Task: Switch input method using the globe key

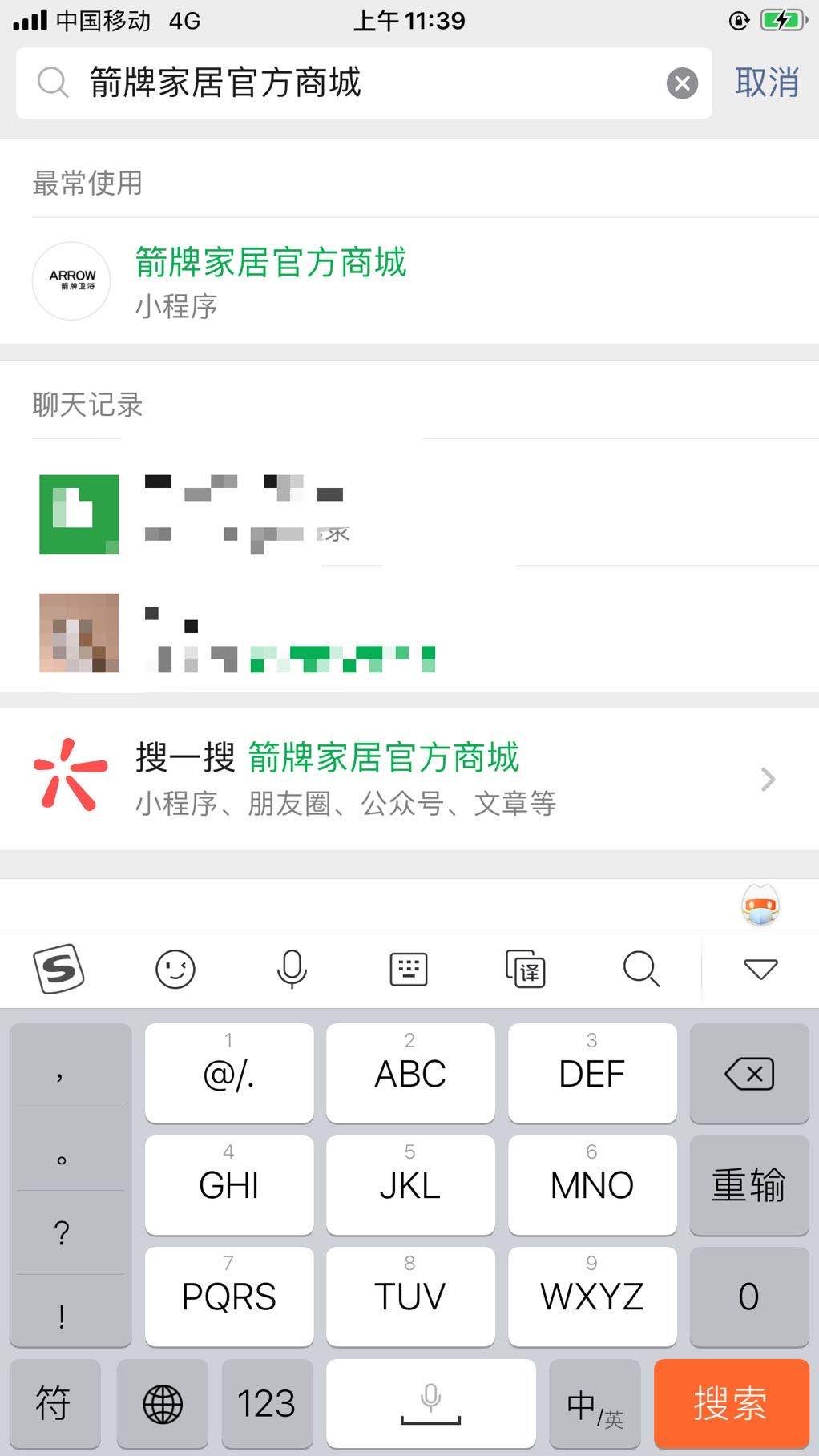Action: point(162,1405)
